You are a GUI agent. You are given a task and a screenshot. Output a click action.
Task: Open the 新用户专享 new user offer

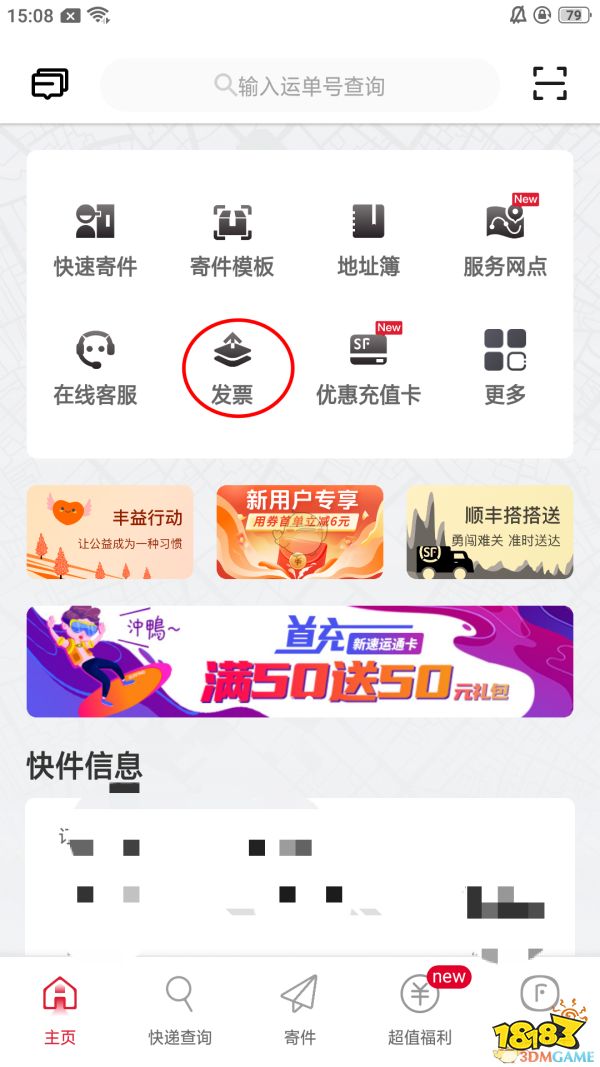click(300, 532)
